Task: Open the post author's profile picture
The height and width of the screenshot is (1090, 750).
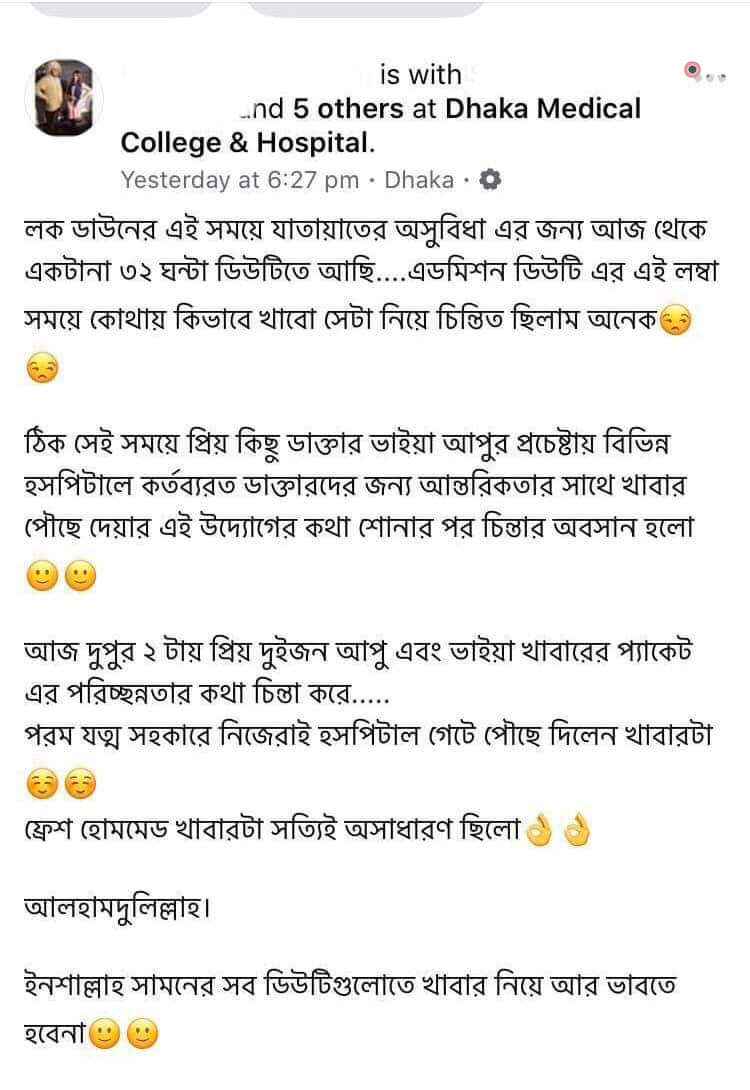Action: (64, 96)
